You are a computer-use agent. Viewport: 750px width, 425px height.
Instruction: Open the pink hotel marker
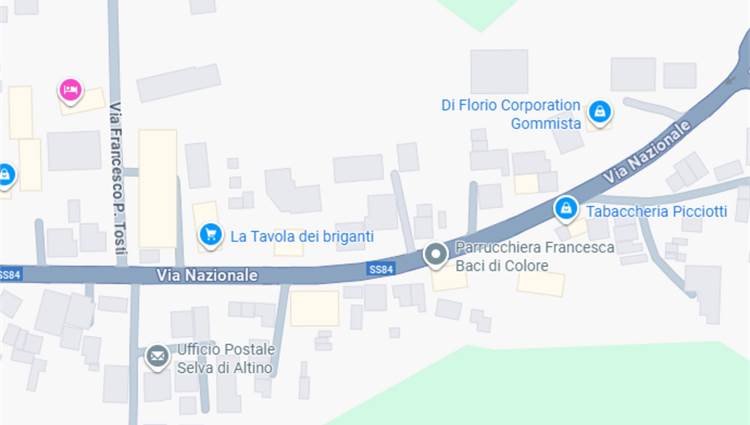(x=70, y=90)
